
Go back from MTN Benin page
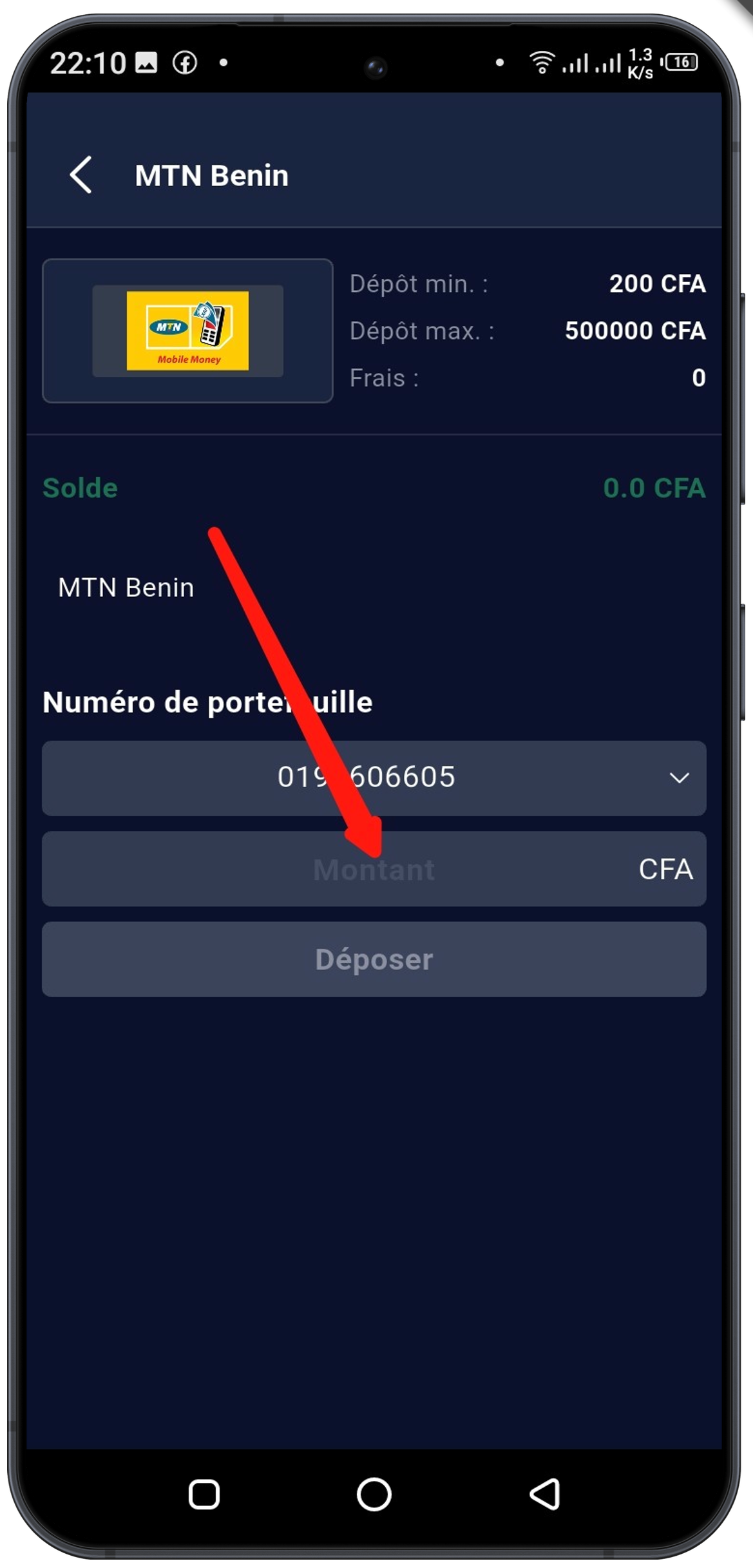pos(81,175)
